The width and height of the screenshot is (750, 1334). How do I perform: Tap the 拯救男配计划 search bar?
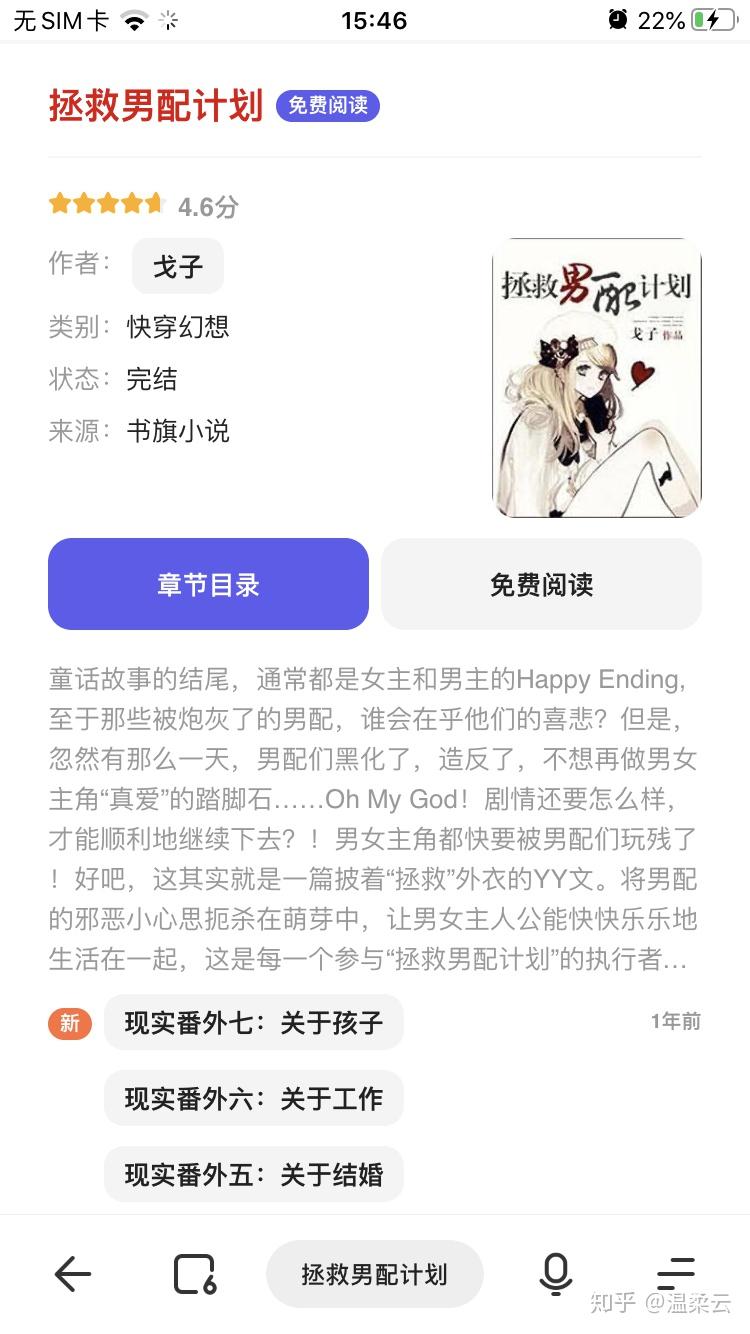(374, 1274)
